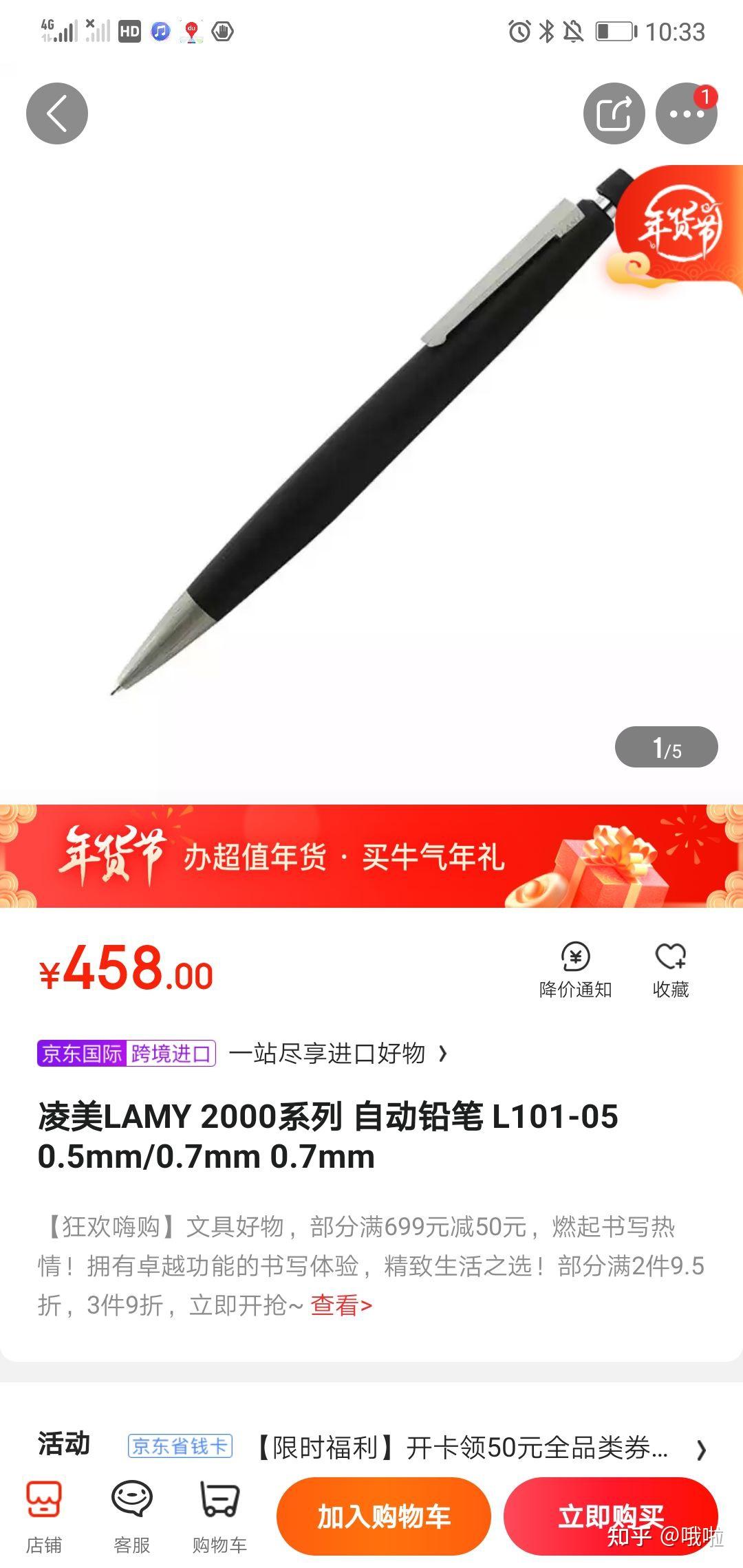Viewport: 743px width, 1568px height.
Task: Open the three-dot overflow menu
Action: pos(687,113)
